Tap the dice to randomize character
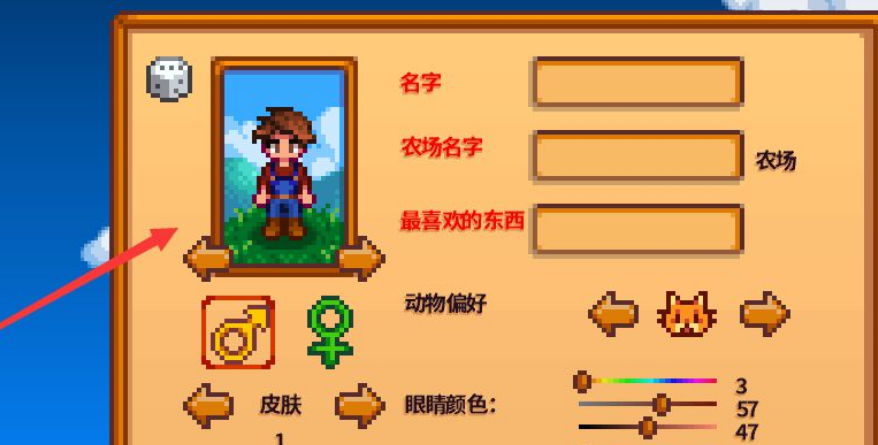Viewport: 878px width, 445px height. 169,79
